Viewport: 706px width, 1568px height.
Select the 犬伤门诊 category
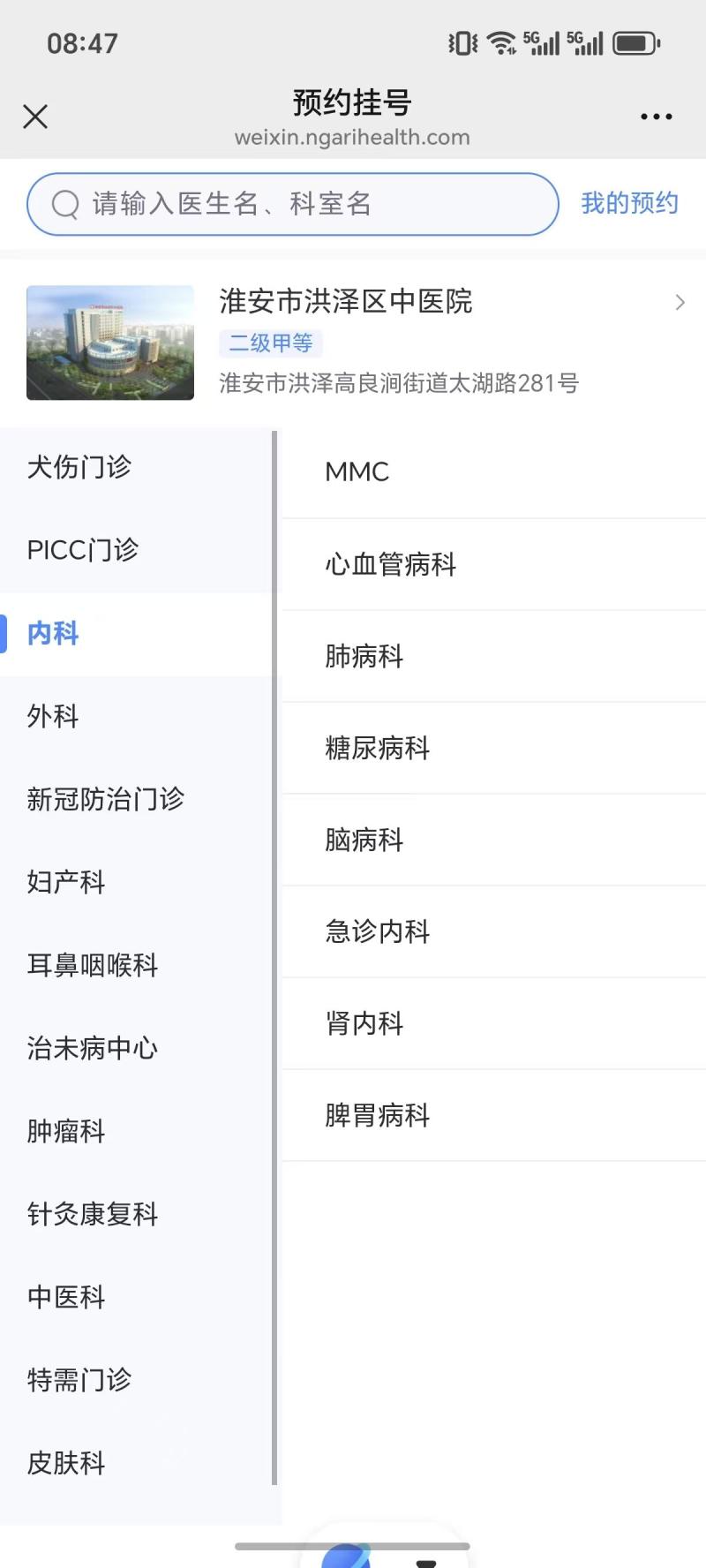pos(79,466)
